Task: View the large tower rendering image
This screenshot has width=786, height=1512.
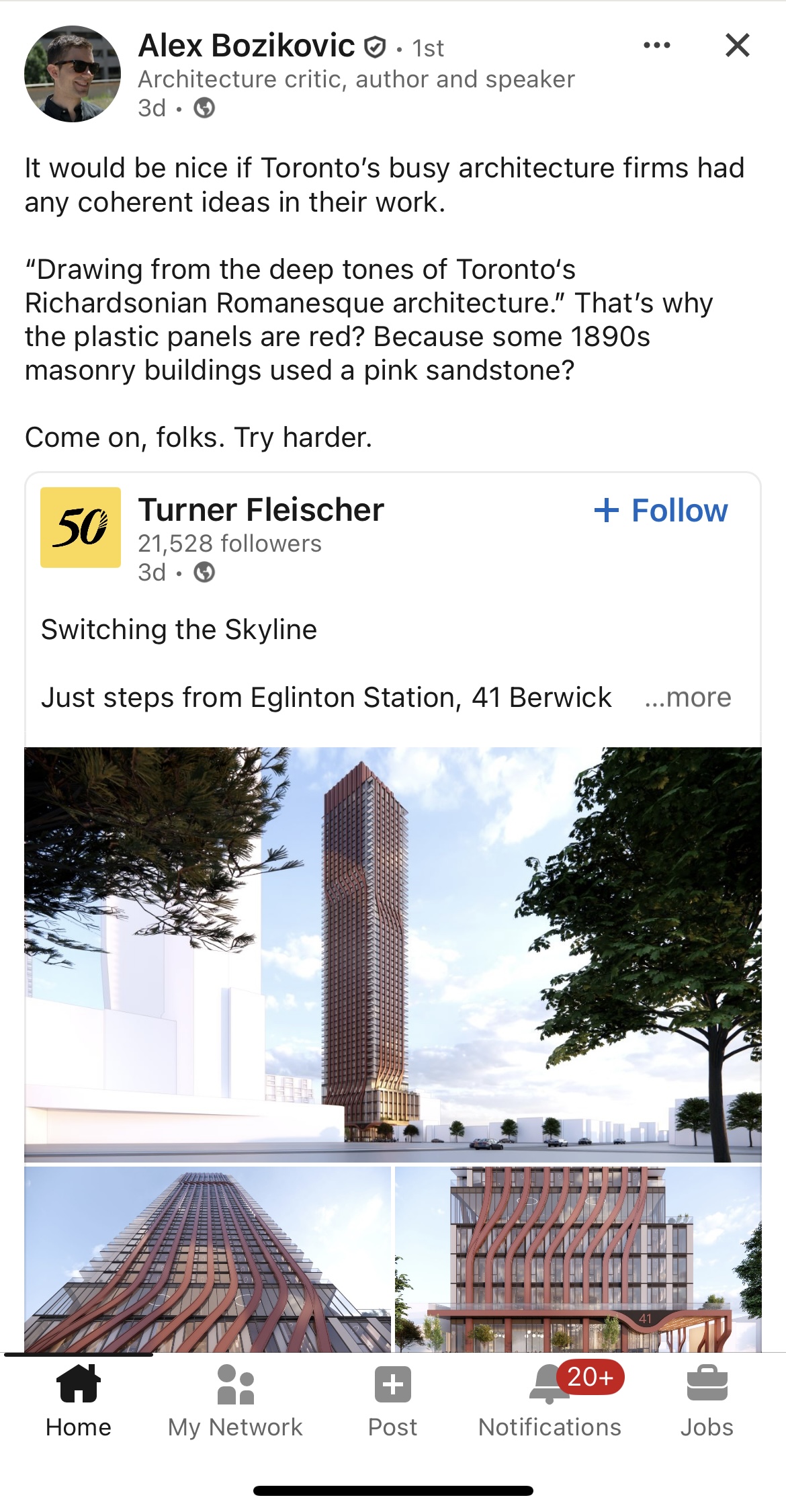Action: coord(393,954)
